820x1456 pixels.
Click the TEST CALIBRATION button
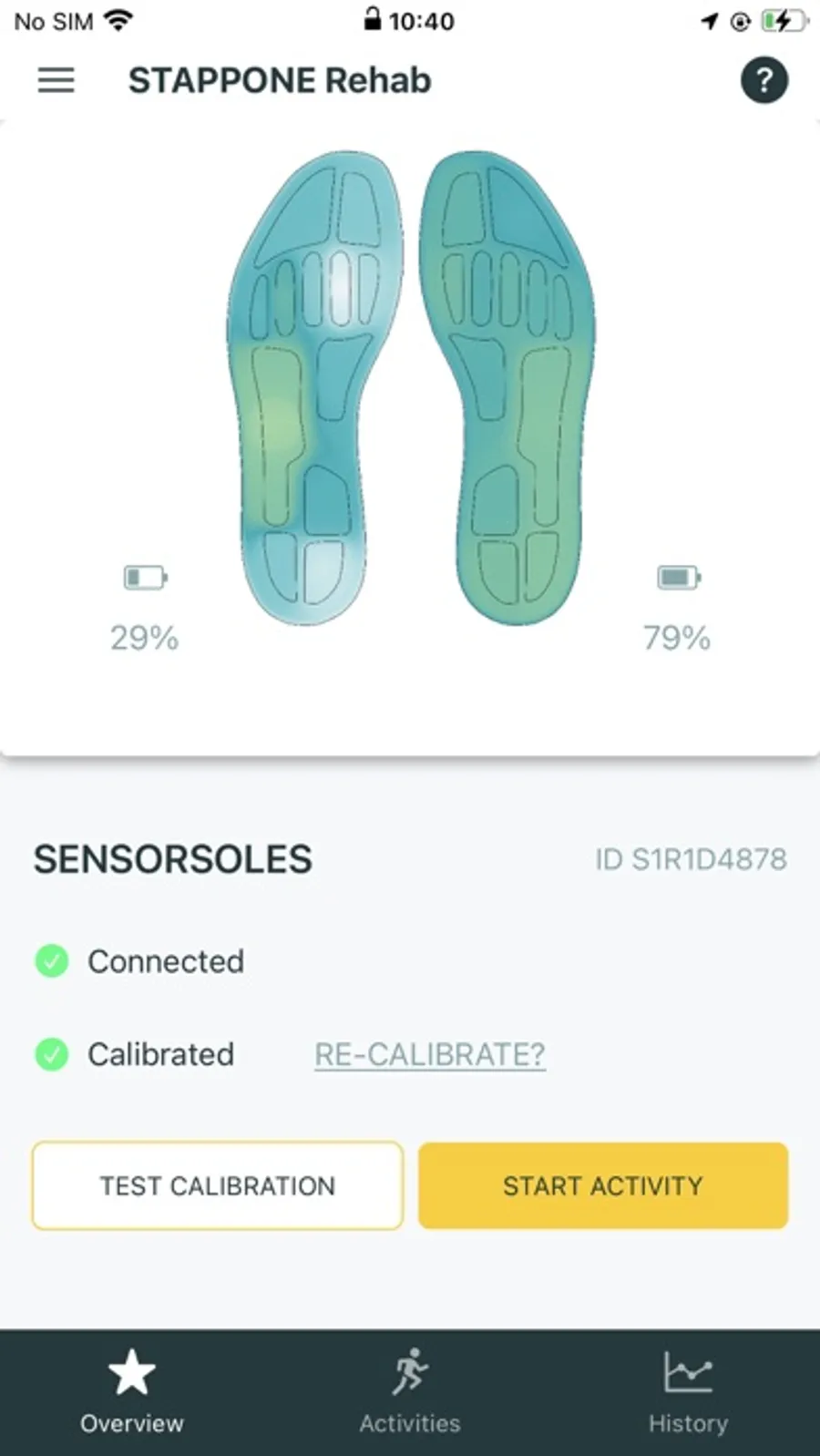pos(216,1185)
